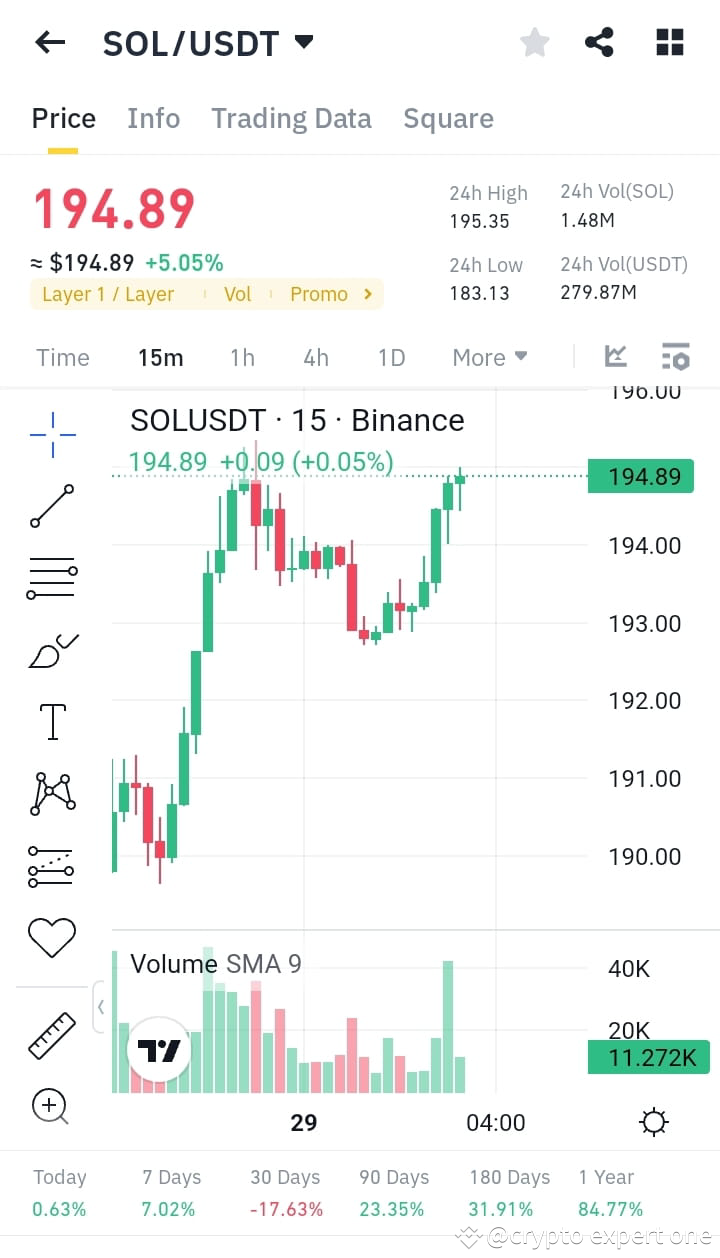This screenshot has width=720, height=1258.
Task: Open the measure ruler tool
Action: 51,1035
